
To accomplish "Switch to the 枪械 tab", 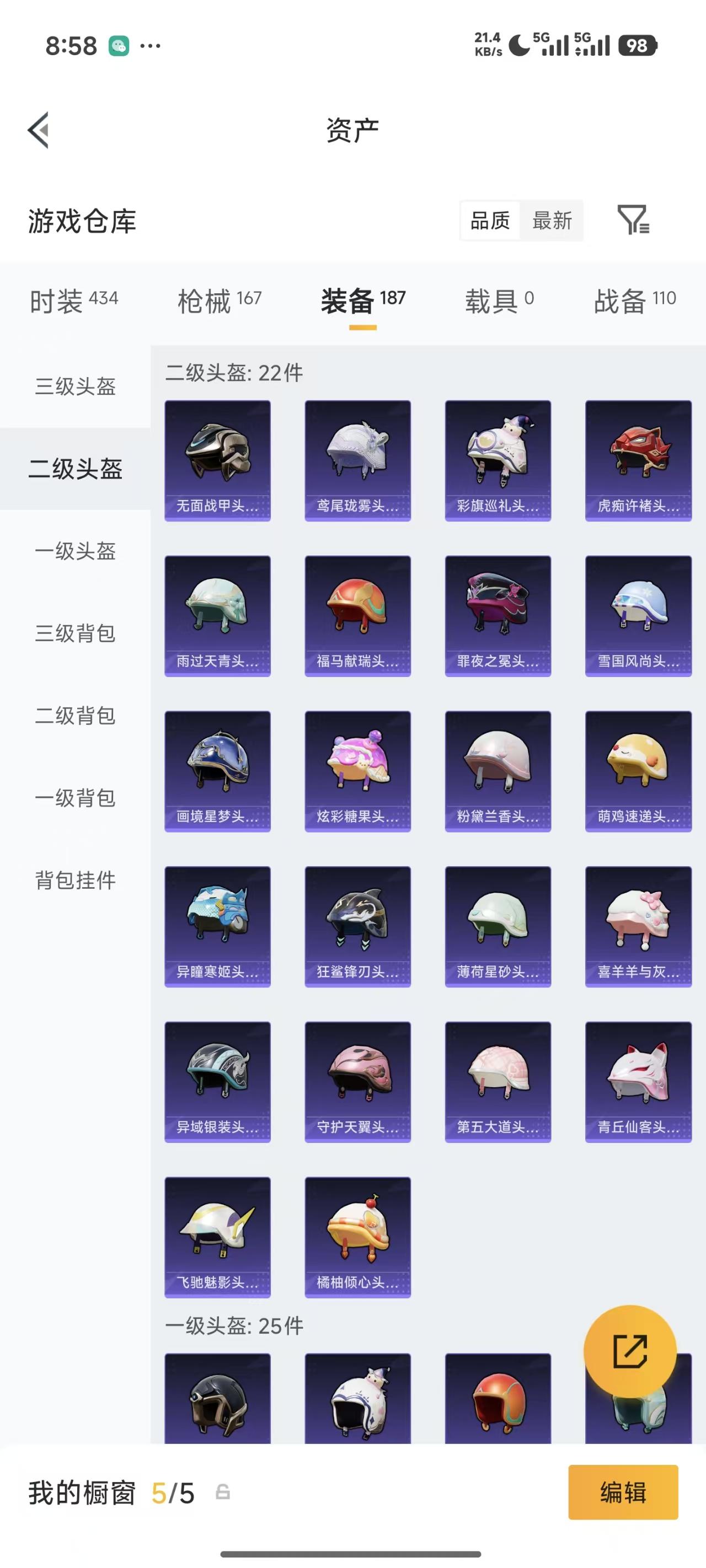I will 220,300.
